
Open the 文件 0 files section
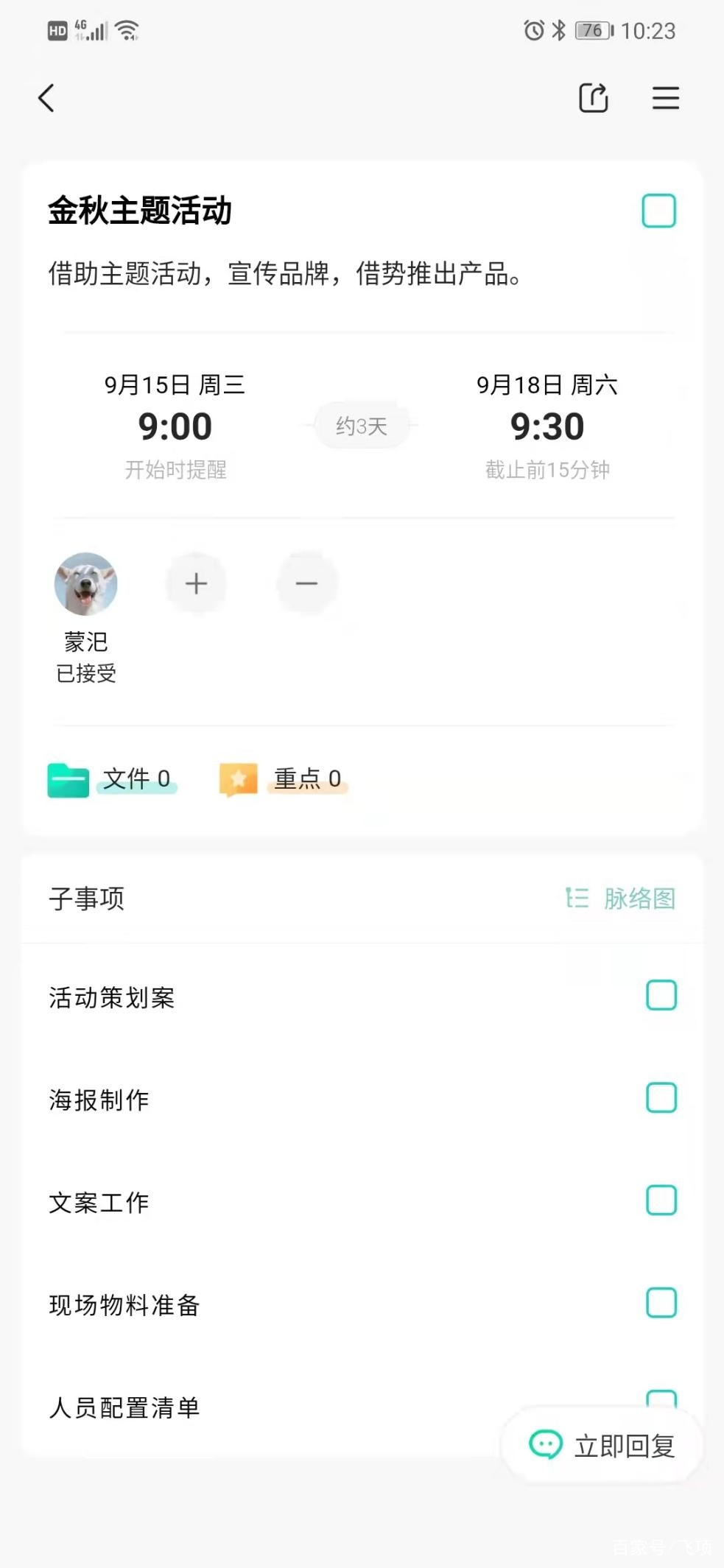[112, 779]
